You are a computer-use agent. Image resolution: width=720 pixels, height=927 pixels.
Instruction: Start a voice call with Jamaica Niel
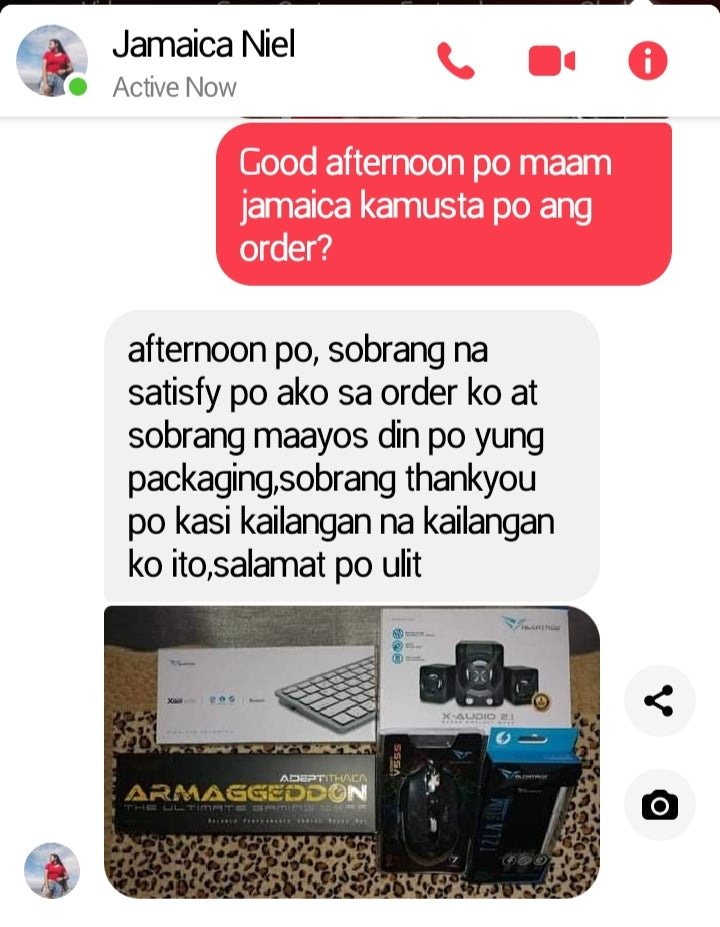click(456, 62)
